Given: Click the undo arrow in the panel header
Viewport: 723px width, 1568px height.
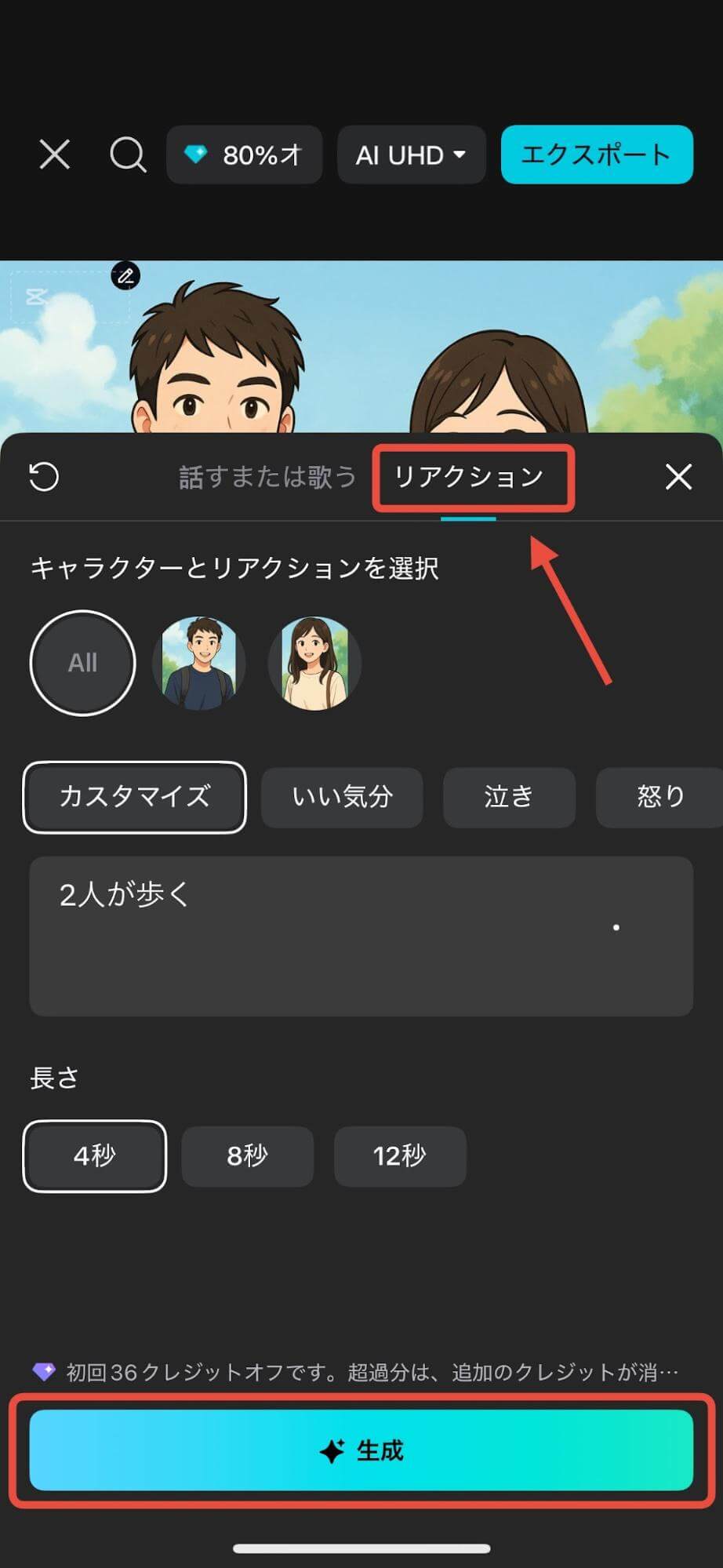Looking at the screenshot, I should [45, 475].
